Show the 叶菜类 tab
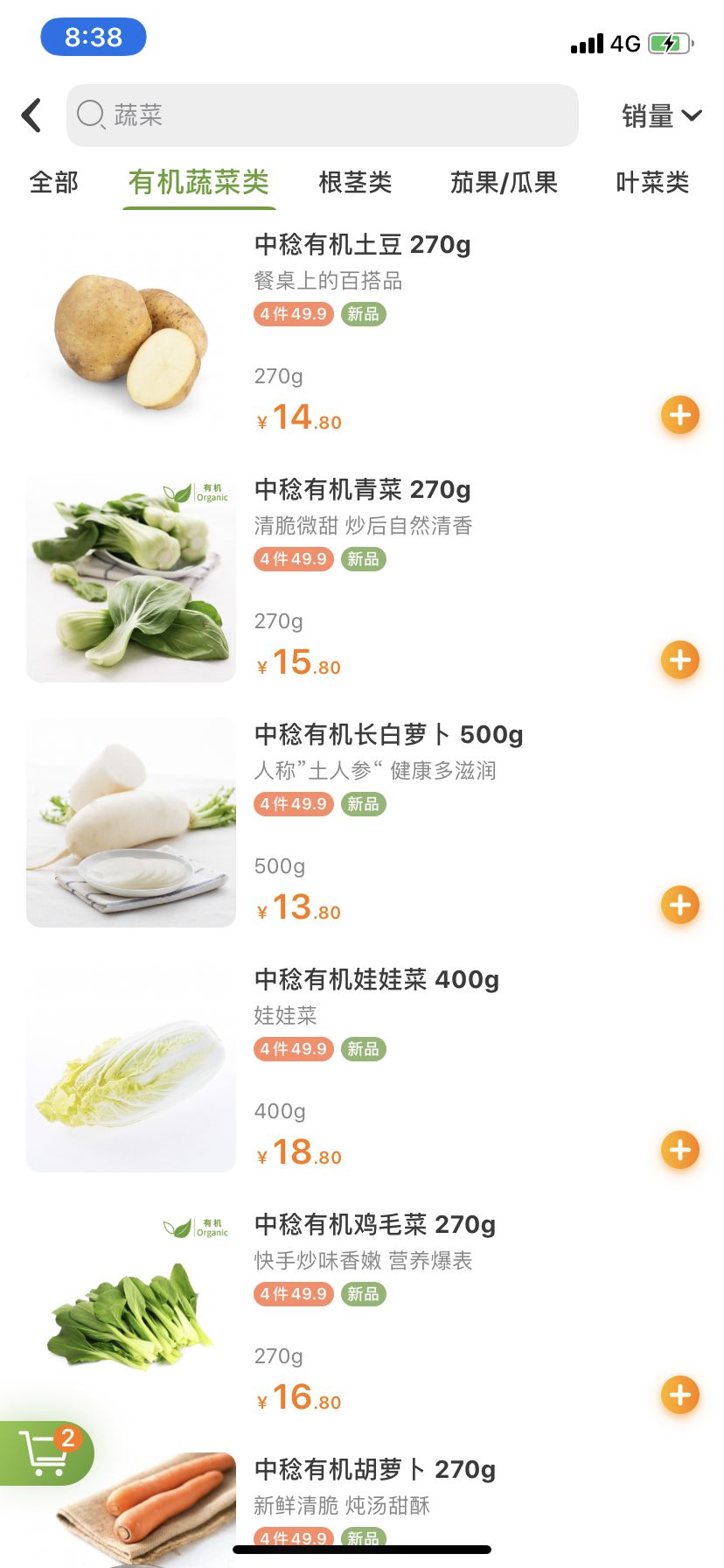This screenshot has width=724, height=1568. [x=652, y=182]
